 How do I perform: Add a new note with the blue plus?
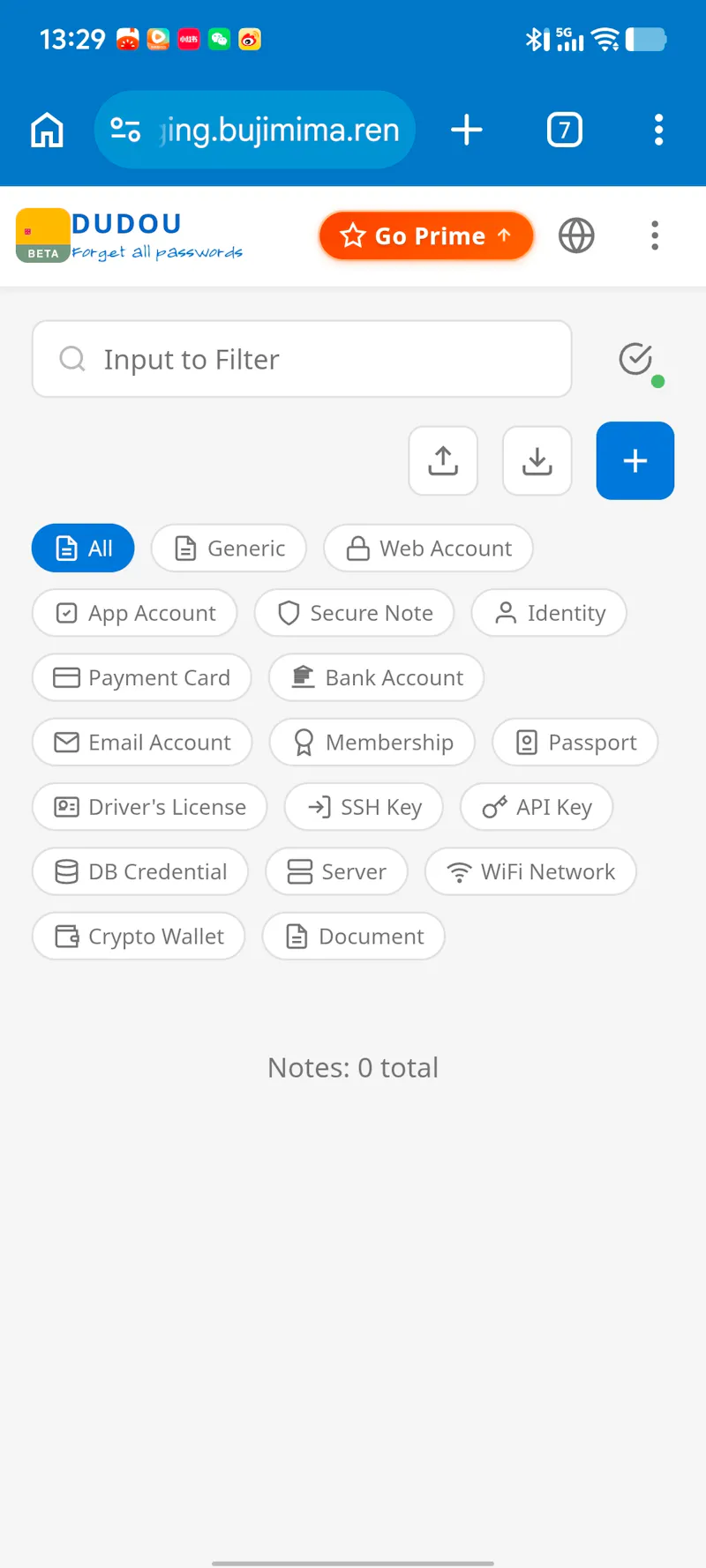tap(635, 460)
